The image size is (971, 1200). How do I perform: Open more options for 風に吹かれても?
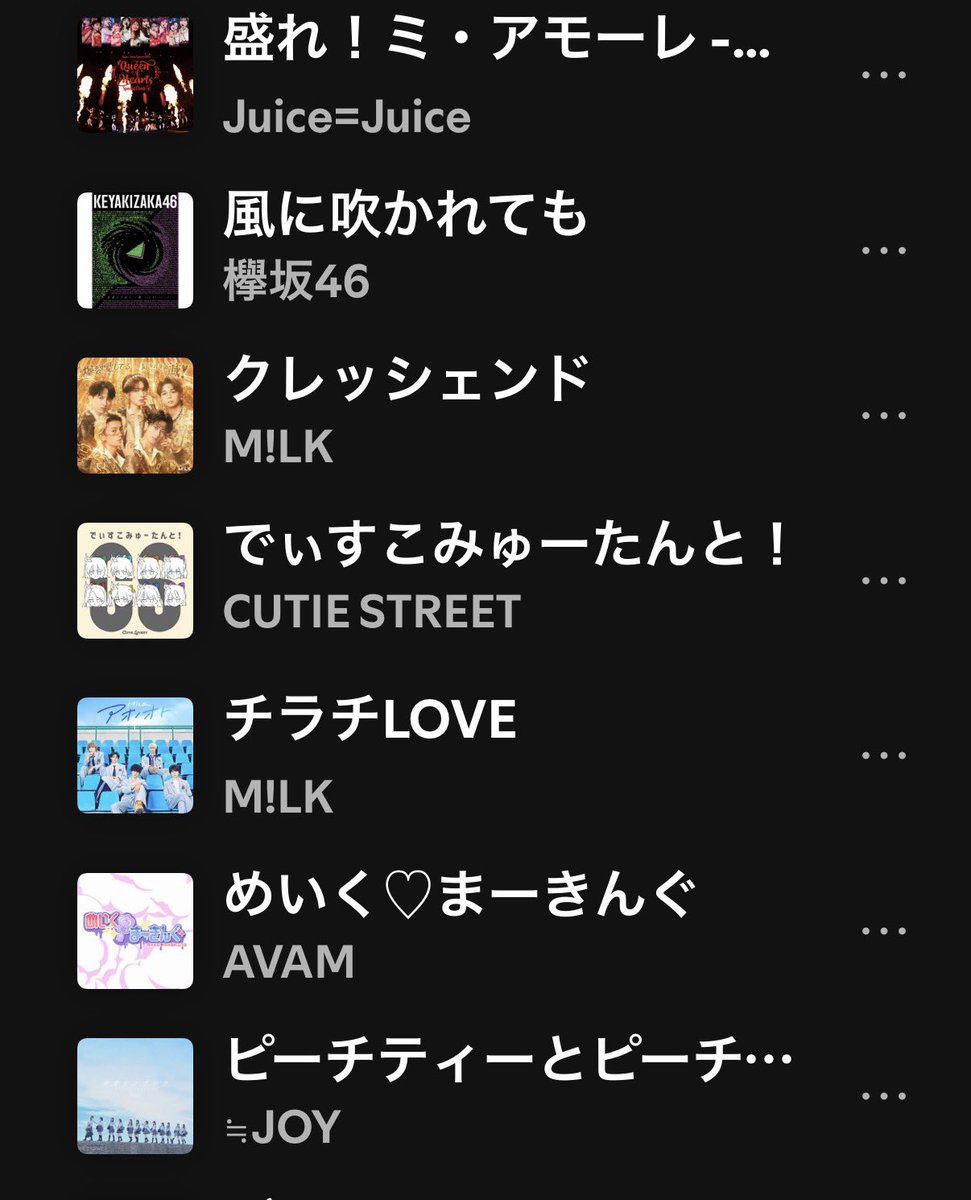tap(884, 250)
